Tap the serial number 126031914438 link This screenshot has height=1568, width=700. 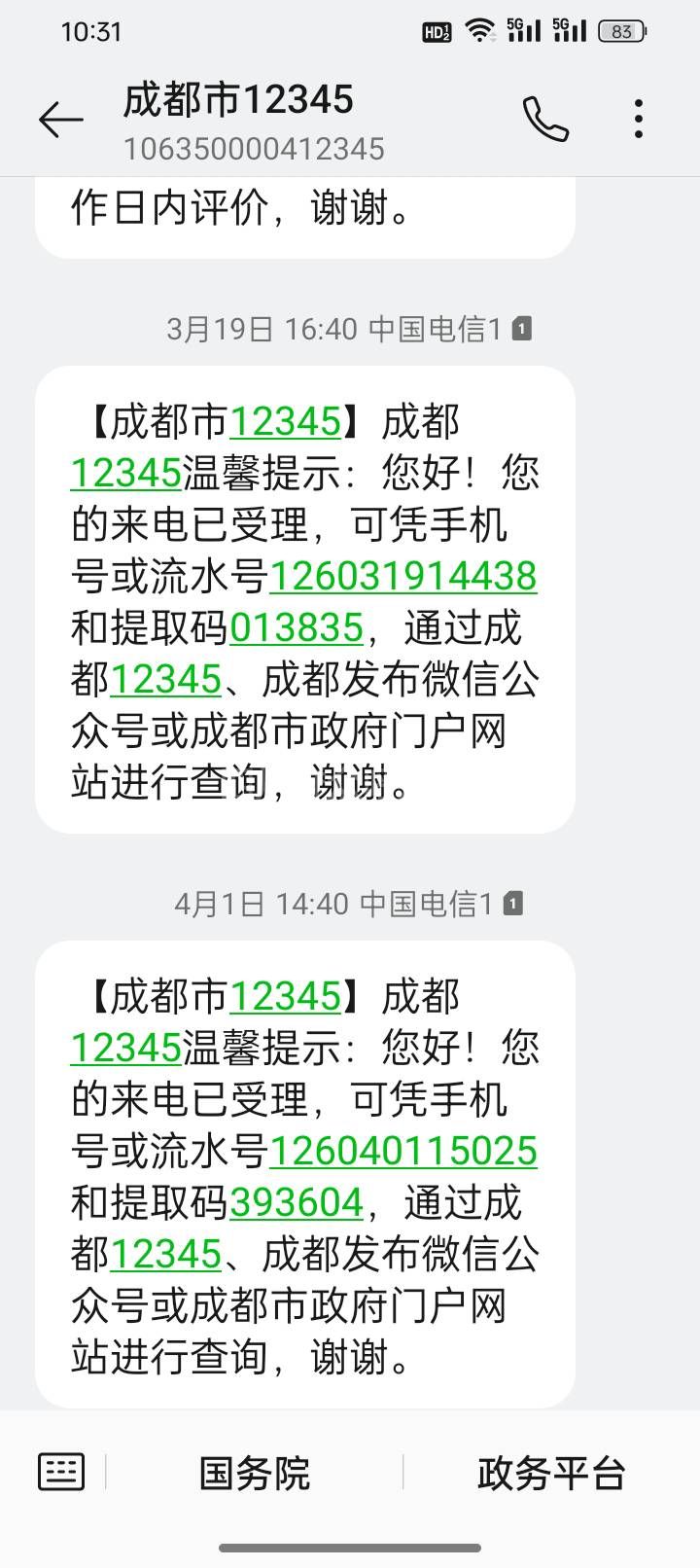[x=402, y=576]
